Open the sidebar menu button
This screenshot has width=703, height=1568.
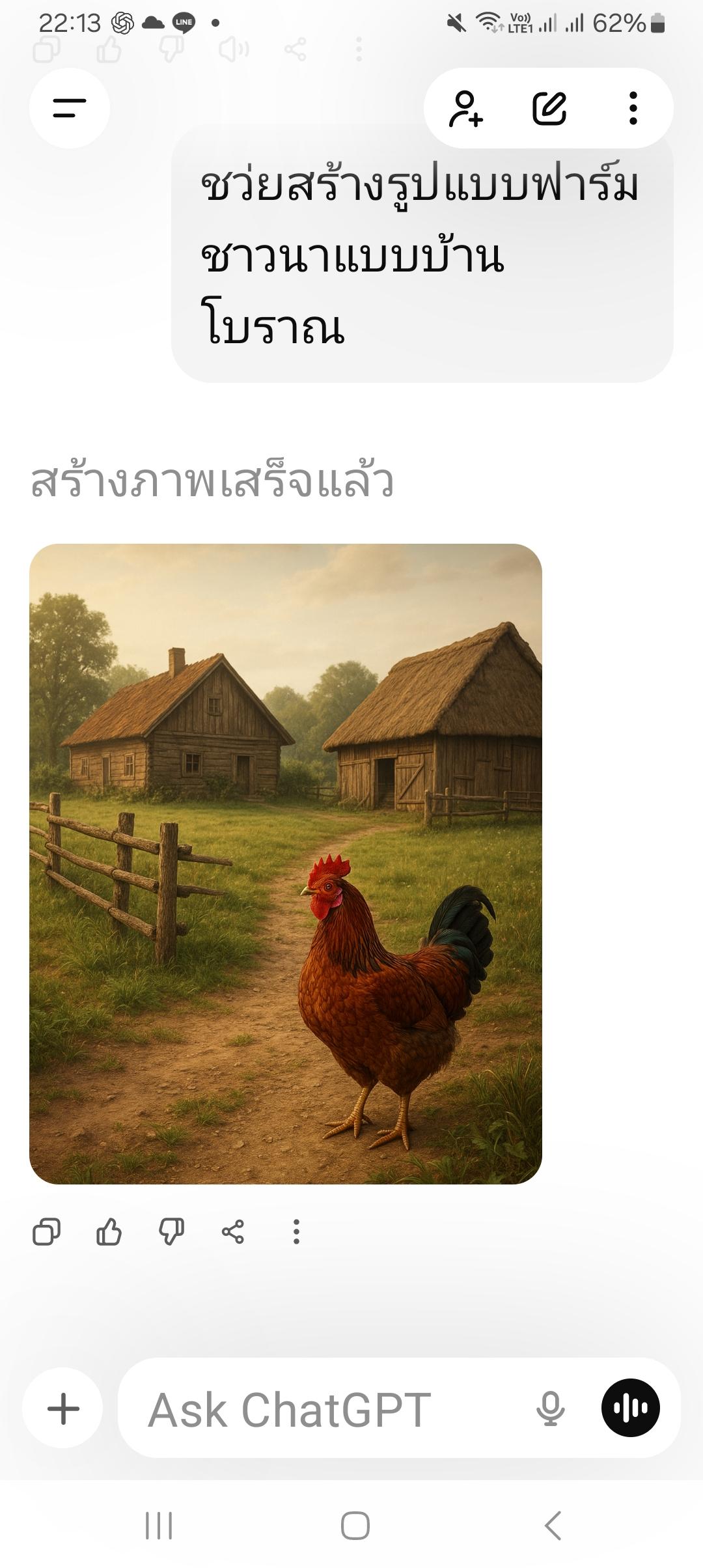[x=70, y=108]
